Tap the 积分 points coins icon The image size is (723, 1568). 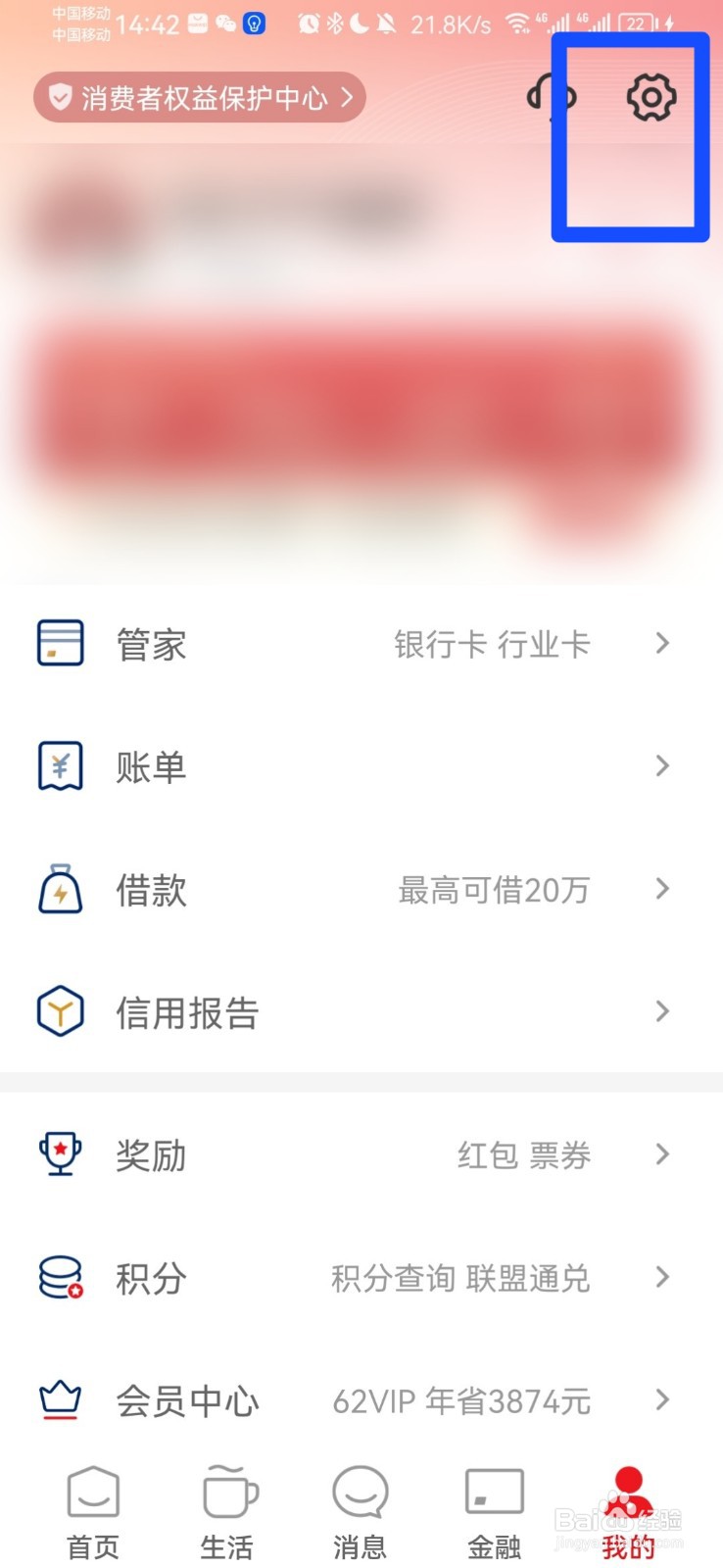point(60,1278)
